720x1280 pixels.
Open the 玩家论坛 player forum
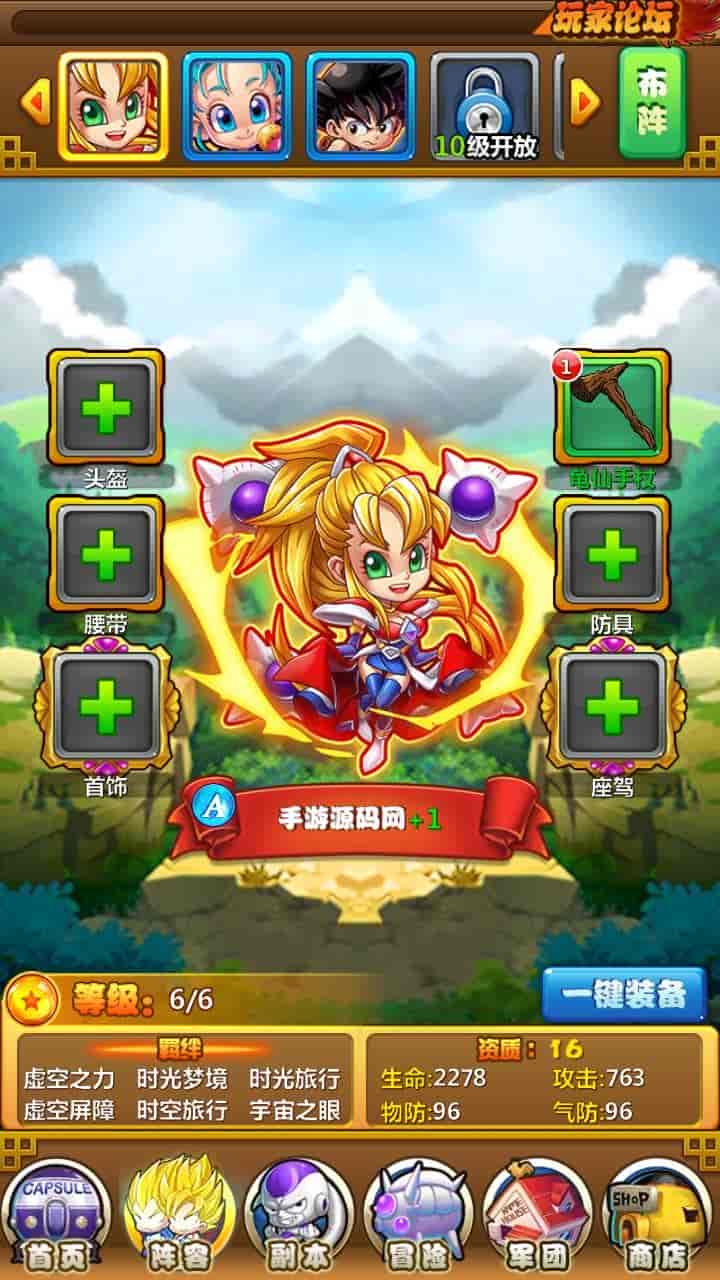pos(618,18)
